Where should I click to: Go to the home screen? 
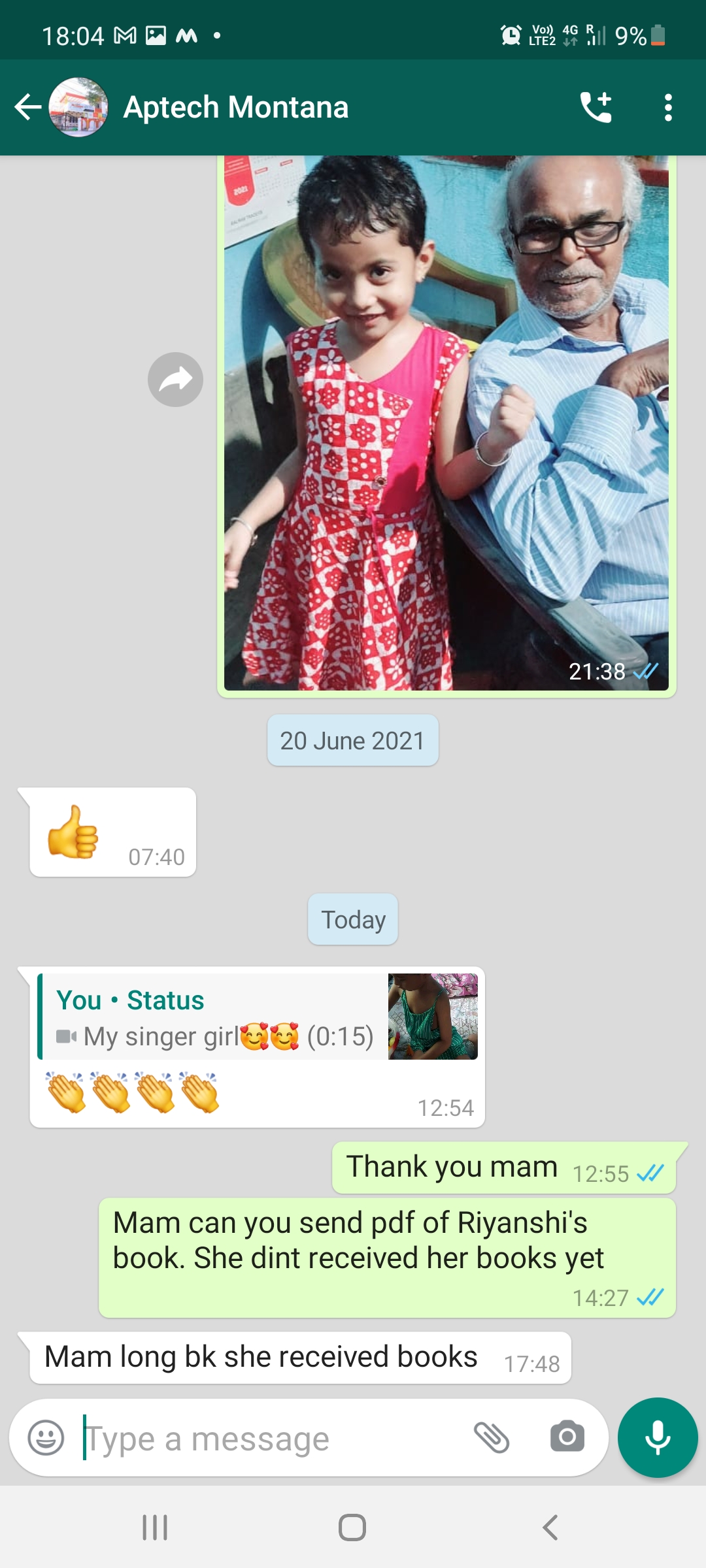(352, 1527)
